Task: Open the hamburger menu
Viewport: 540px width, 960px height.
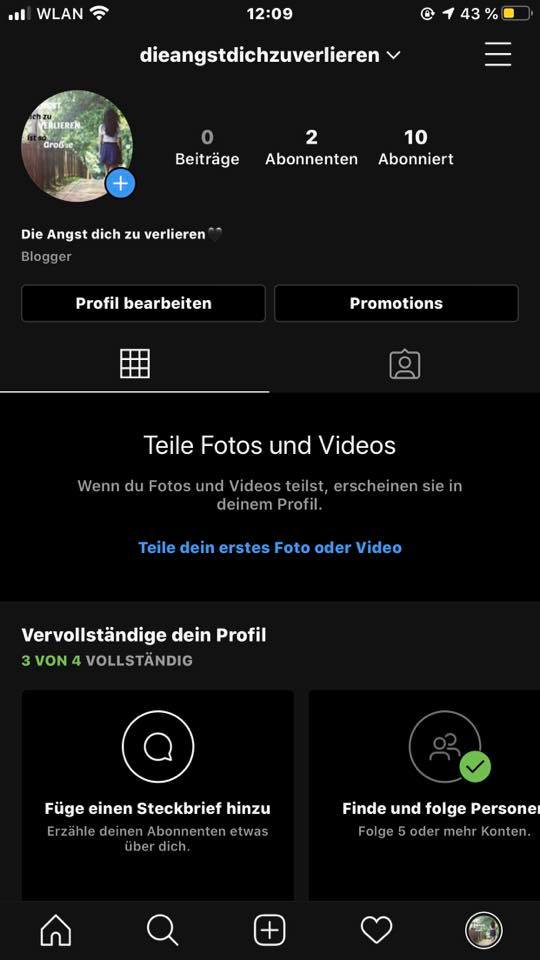Action: (498, 54)
